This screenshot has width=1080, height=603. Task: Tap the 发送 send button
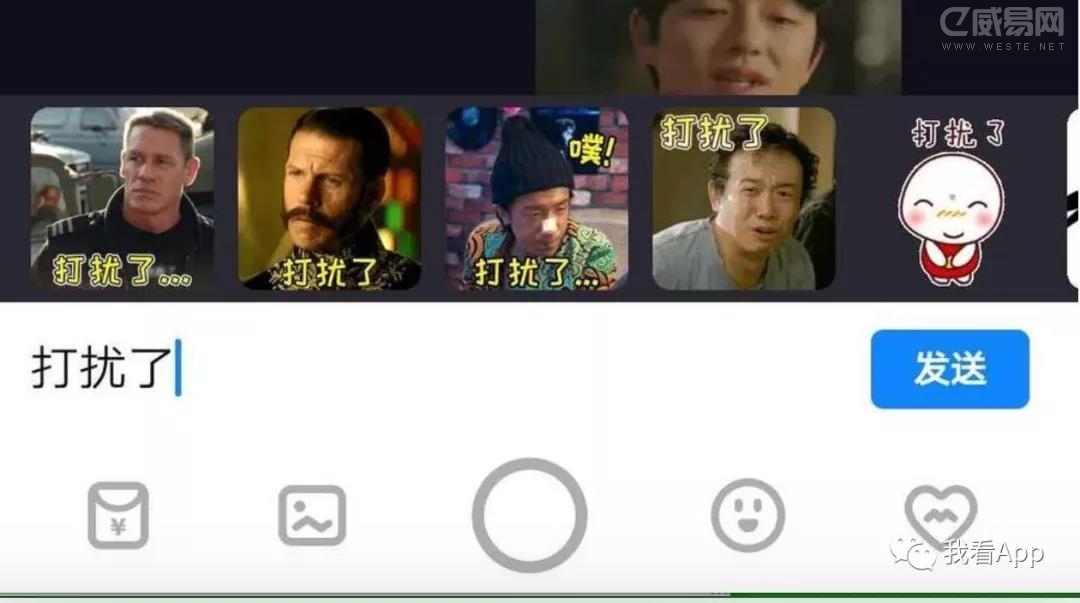tap(949, 369)
